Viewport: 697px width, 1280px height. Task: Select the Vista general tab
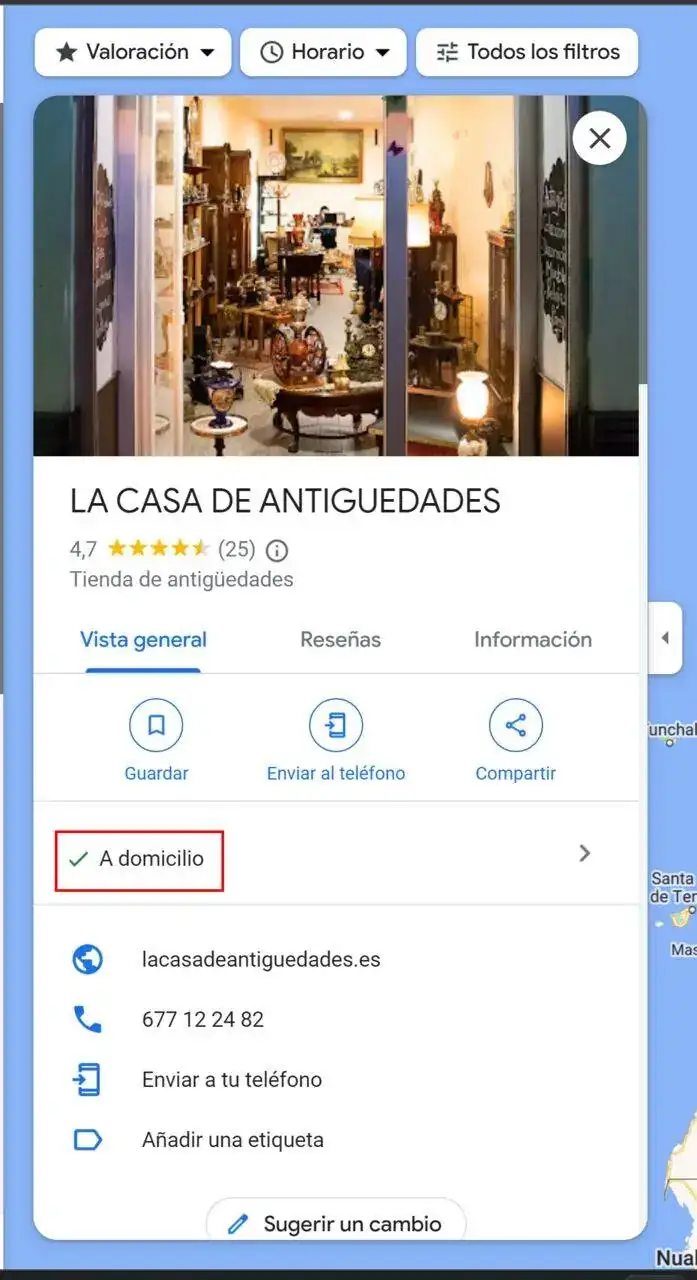click(x=143, y=640)
